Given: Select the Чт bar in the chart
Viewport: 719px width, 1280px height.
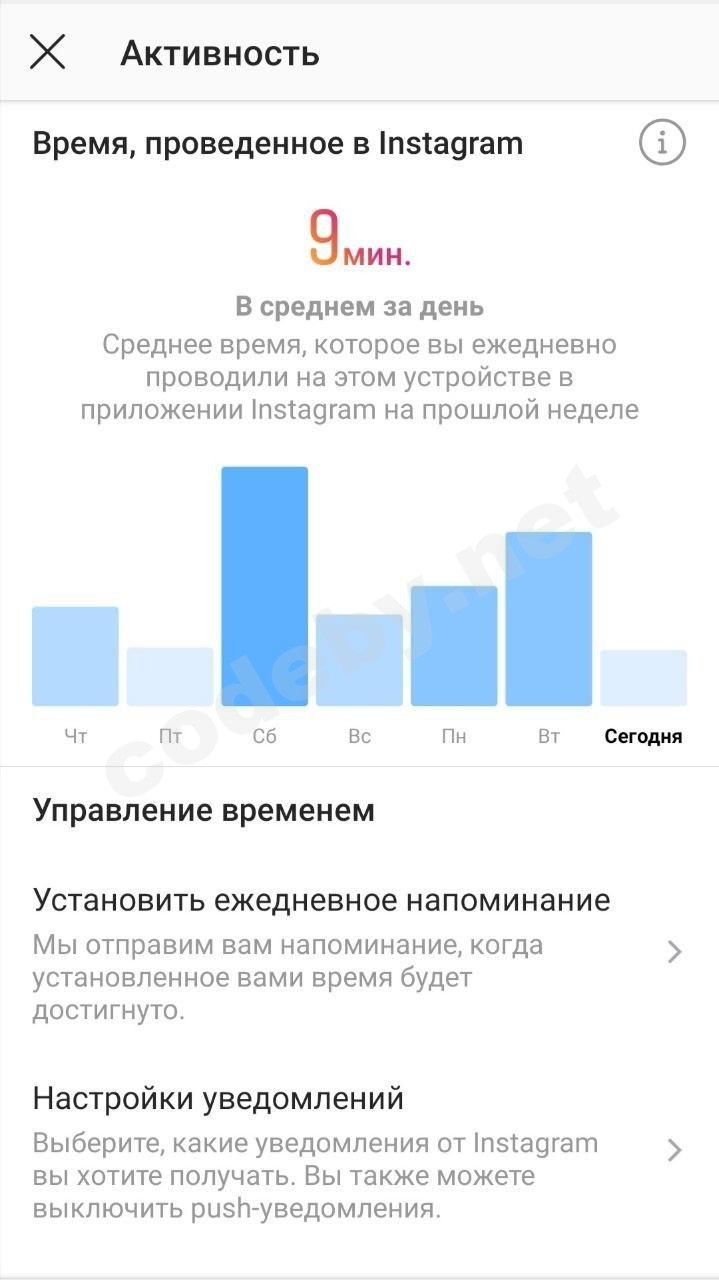Looking at the screenshot, I should tap(75, 656).
